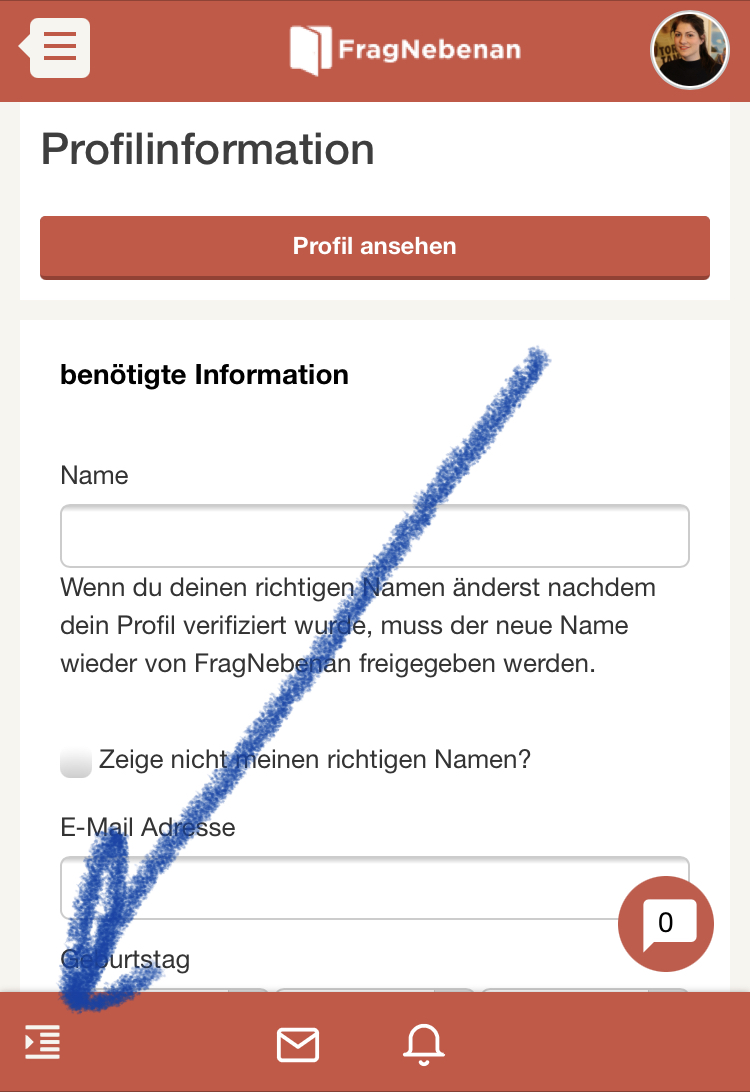
Task: Open the hamburger menu button
Action: (59, 47)
